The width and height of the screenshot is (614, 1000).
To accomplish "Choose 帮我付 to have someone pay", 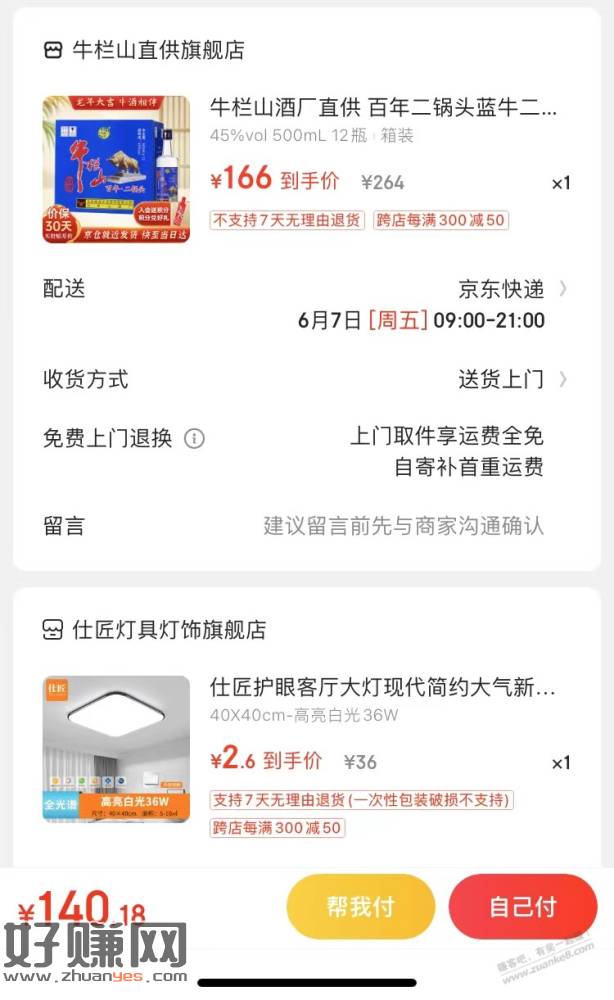I will (360, 907).
